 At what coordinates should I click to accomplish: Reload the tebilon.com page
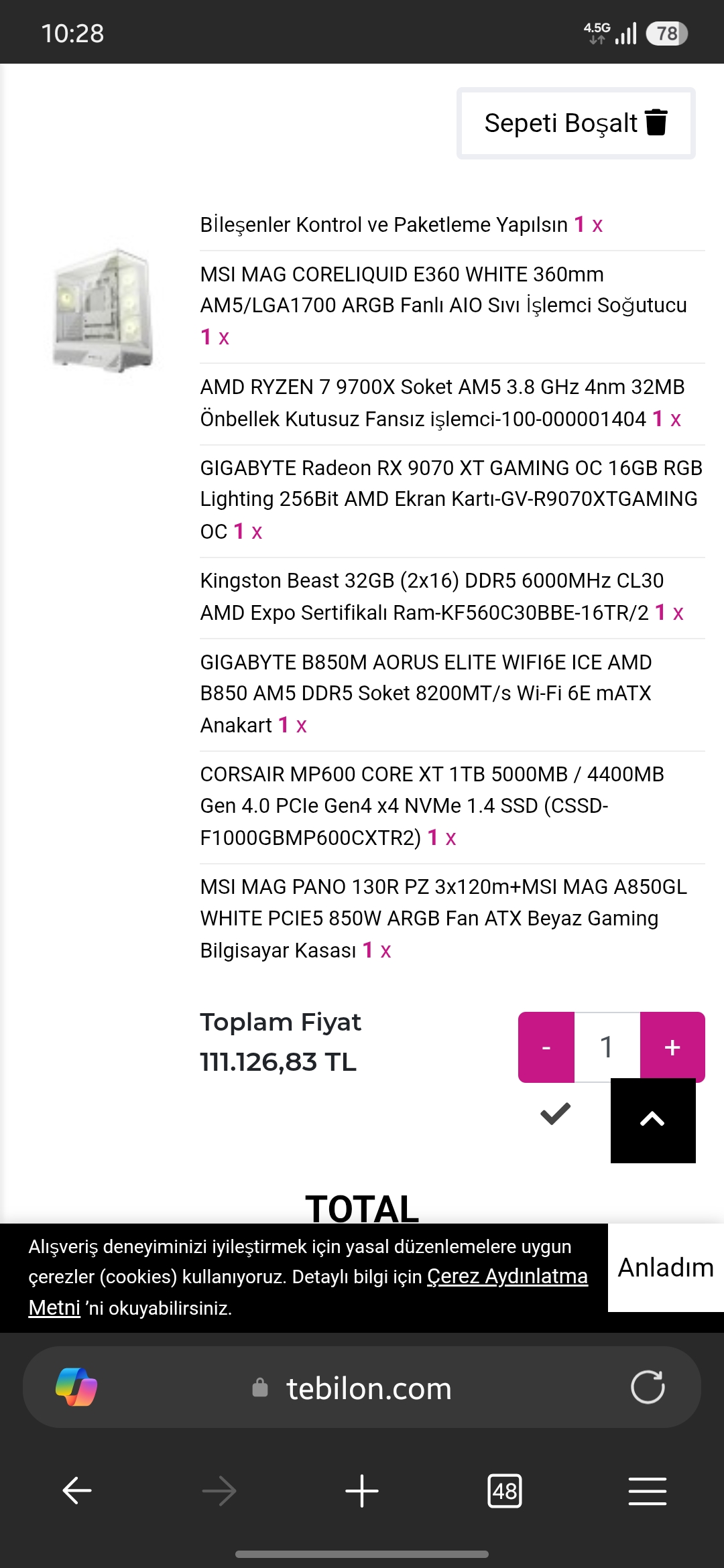[x=648, y=1387]
